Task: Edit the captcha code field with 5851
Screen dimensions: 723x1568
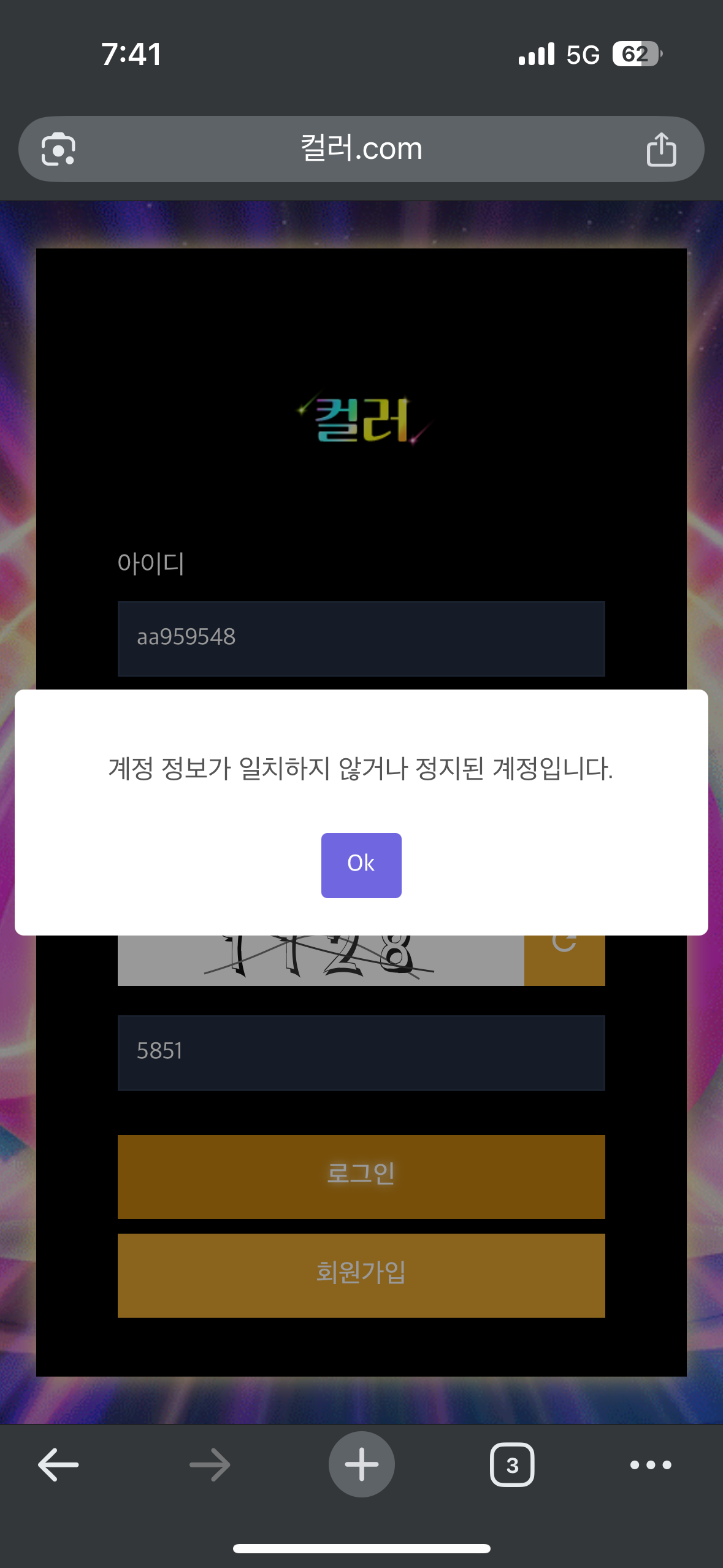Action: click(x=361, y=1052)
